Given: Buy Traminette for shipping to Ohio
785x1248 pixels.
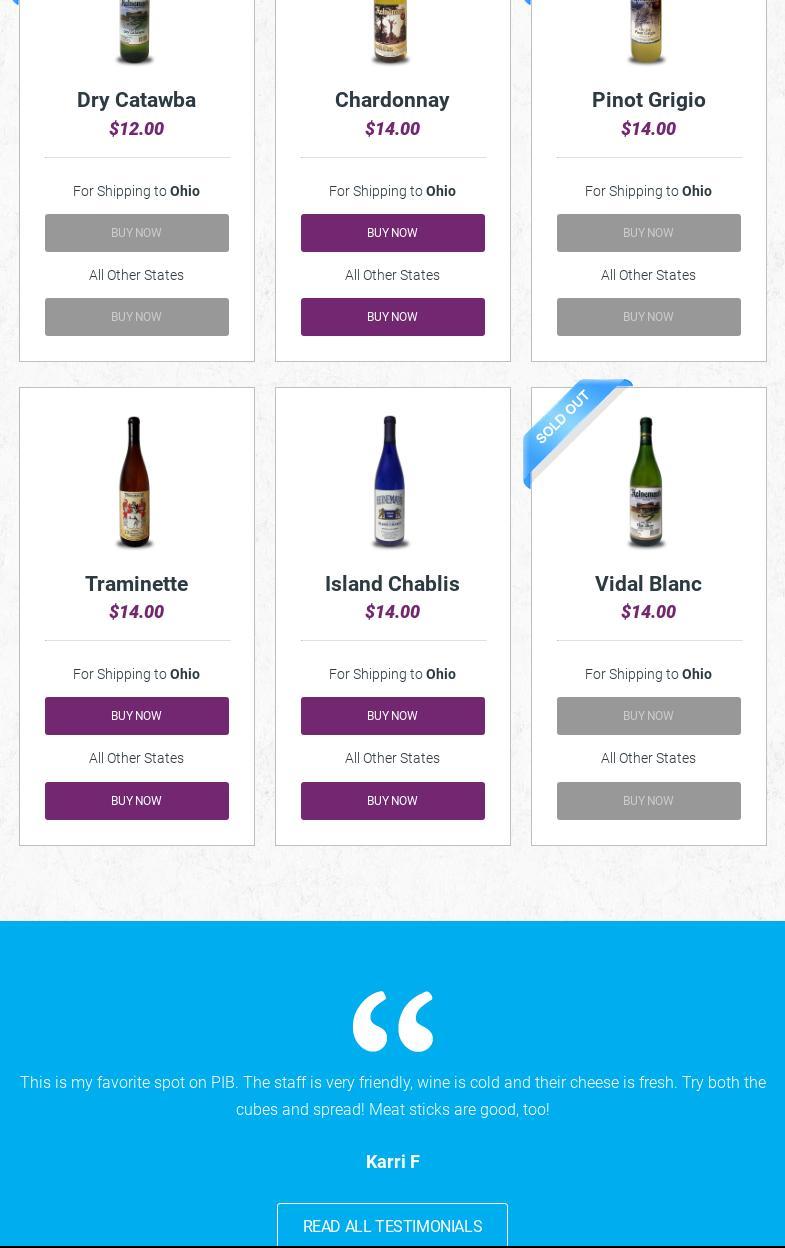Looking at the screenshot, I should 136,716.
